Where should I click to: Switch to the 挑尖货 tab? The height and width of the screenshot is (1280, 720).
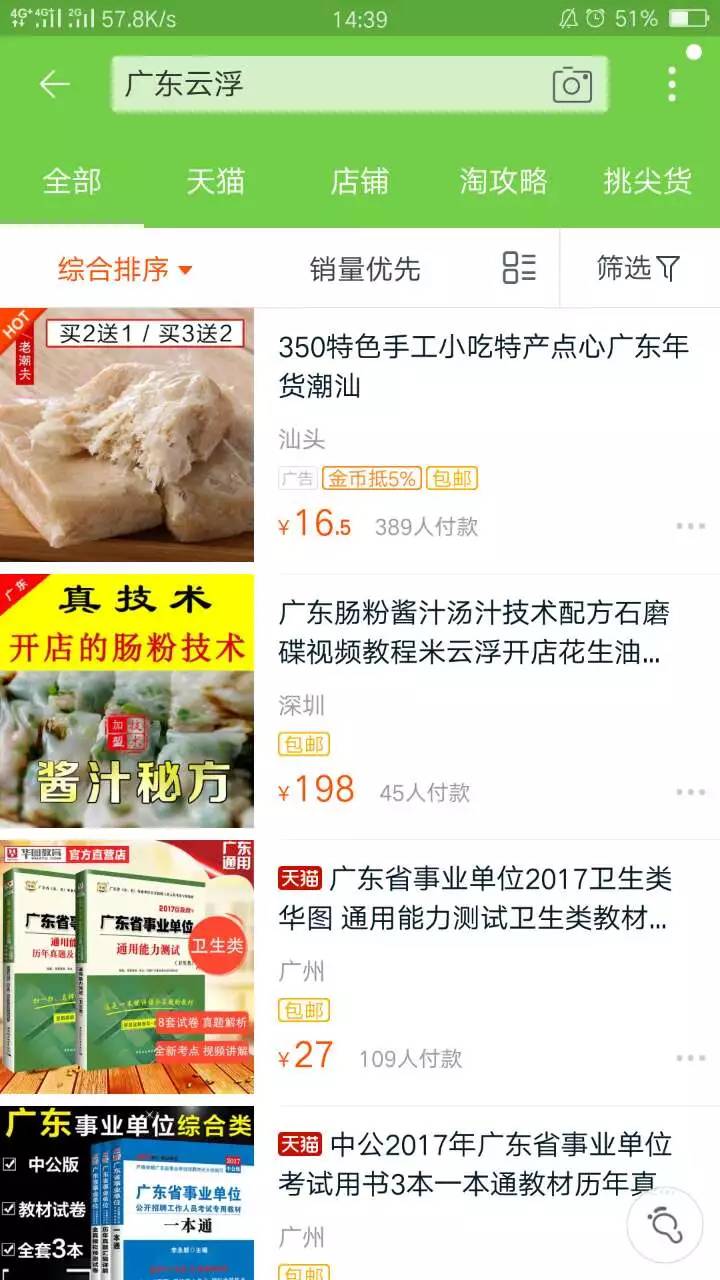pos(648,181)
